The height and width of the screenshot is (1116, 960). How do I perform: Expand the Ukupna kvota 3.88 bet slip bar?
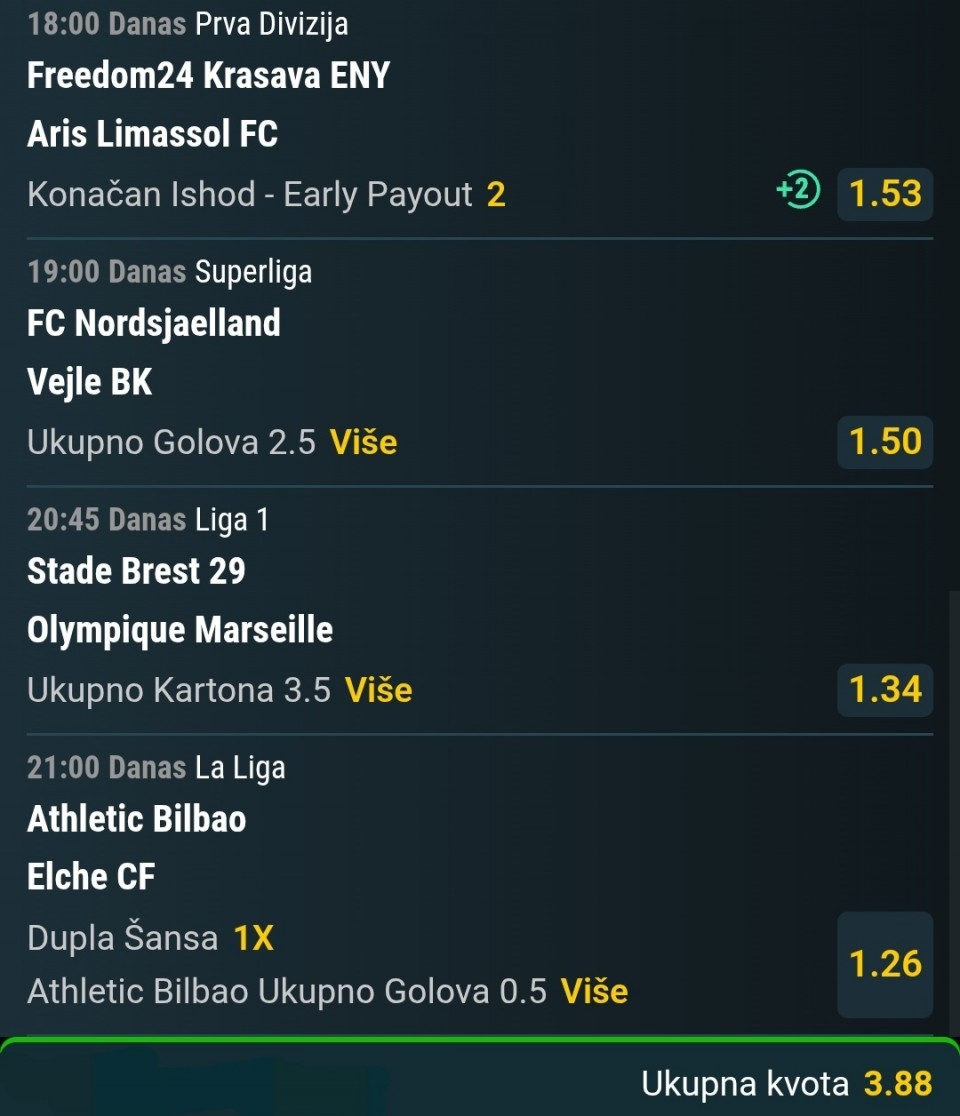[x=480, y=1082]
